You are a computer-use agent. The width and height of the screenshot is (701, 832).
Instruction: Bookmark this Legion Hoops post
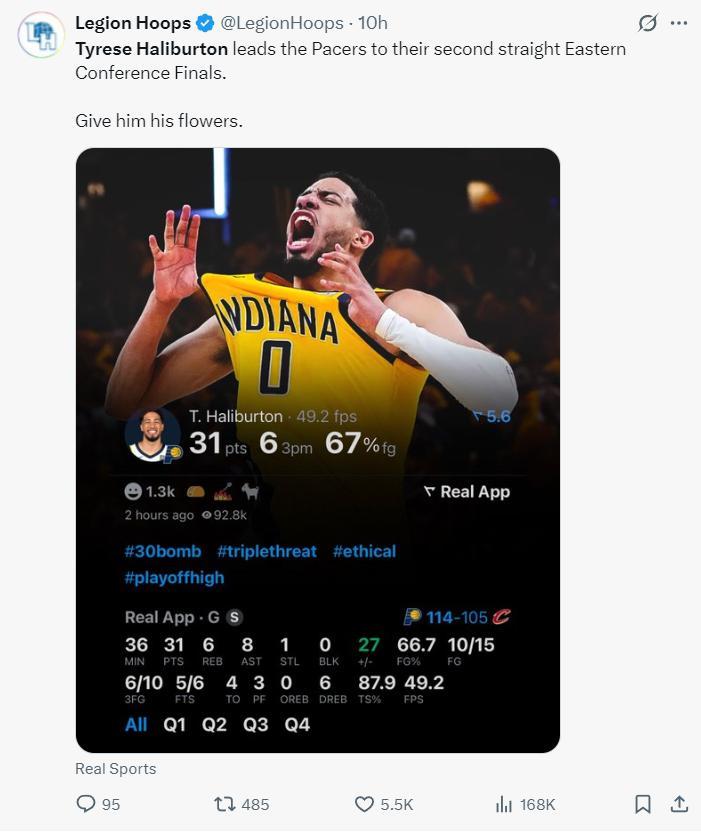pyautogui.click(x=643, y=804)
